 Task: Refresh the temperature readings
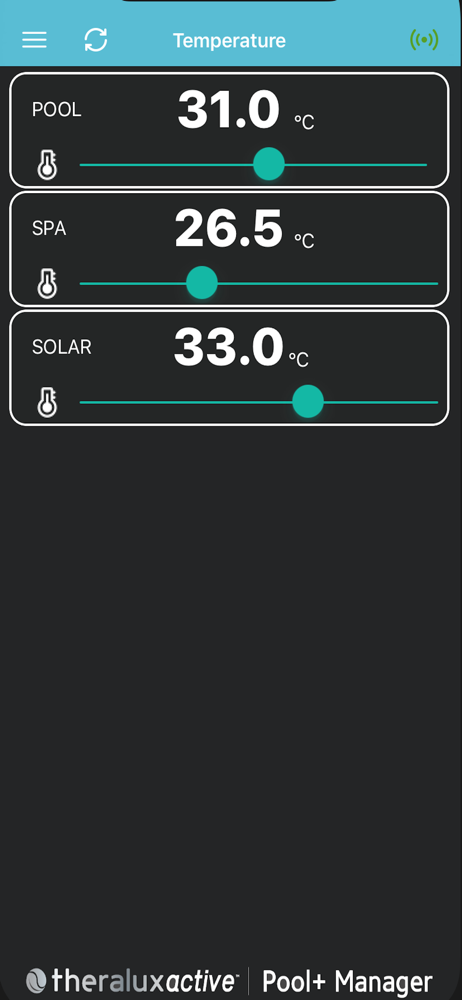[96, 40]
